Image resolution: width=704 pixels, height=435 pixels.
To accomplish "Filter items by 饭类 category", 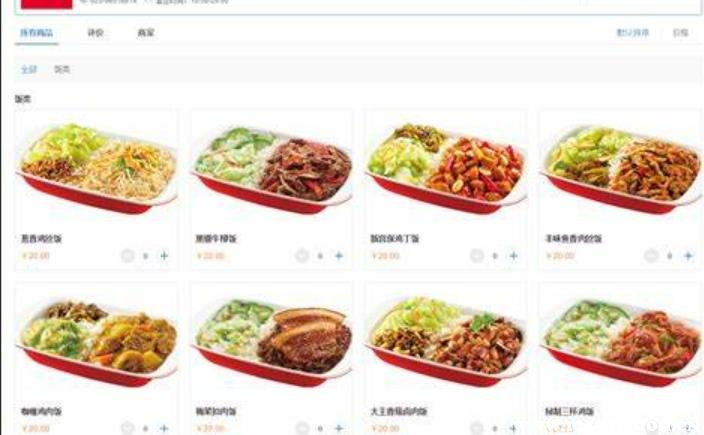I will (62, 70).
